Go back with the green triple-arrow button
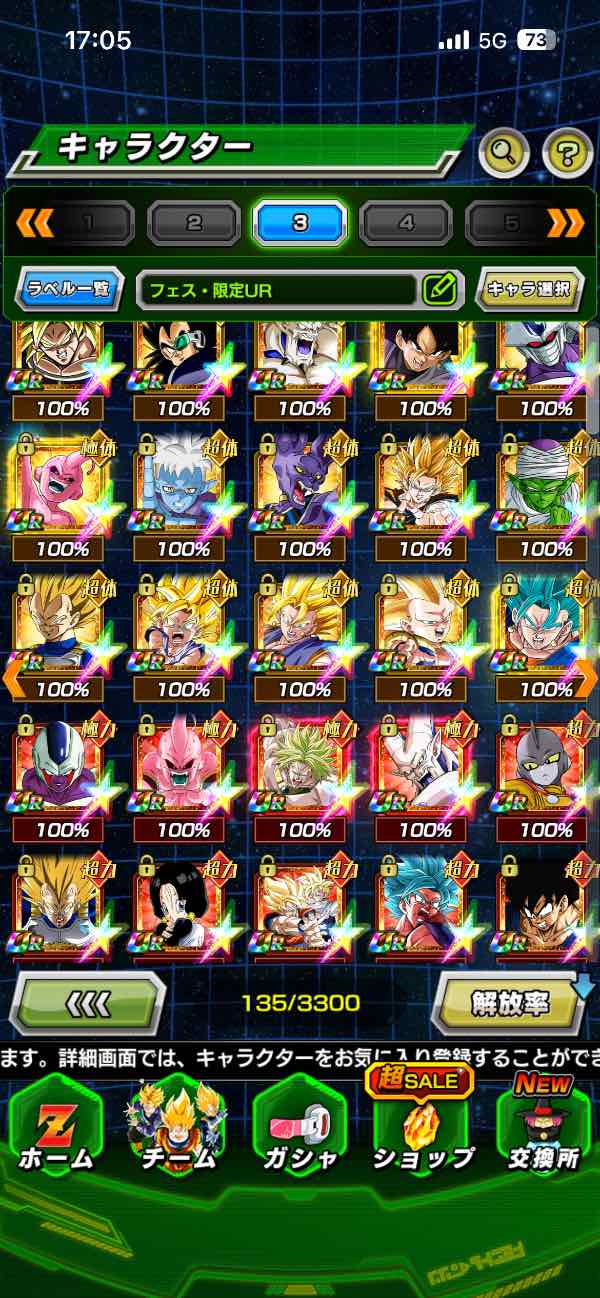The width and height of the screenshot is (600, 1298). pos(87,1002)
